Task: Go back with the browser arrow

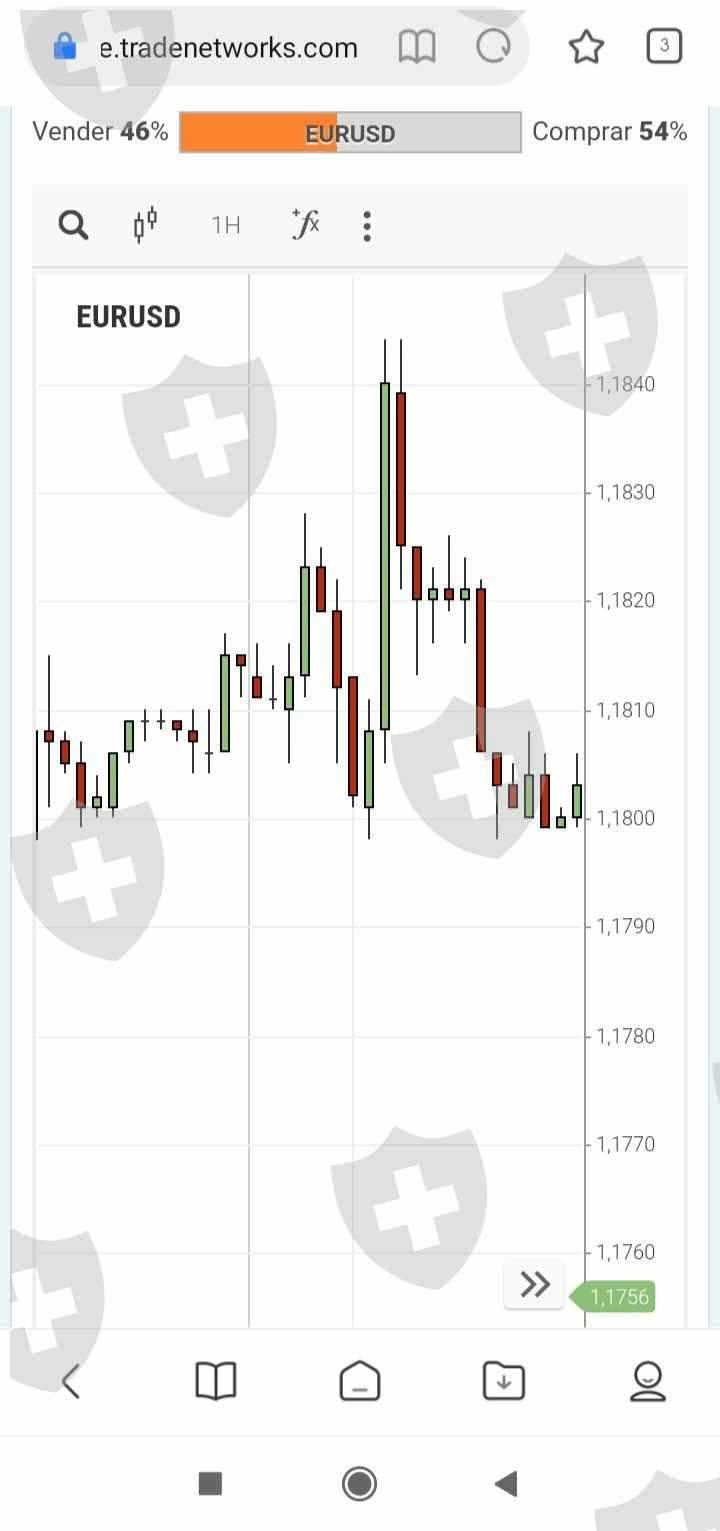Action: click(x=71, y=1382)
